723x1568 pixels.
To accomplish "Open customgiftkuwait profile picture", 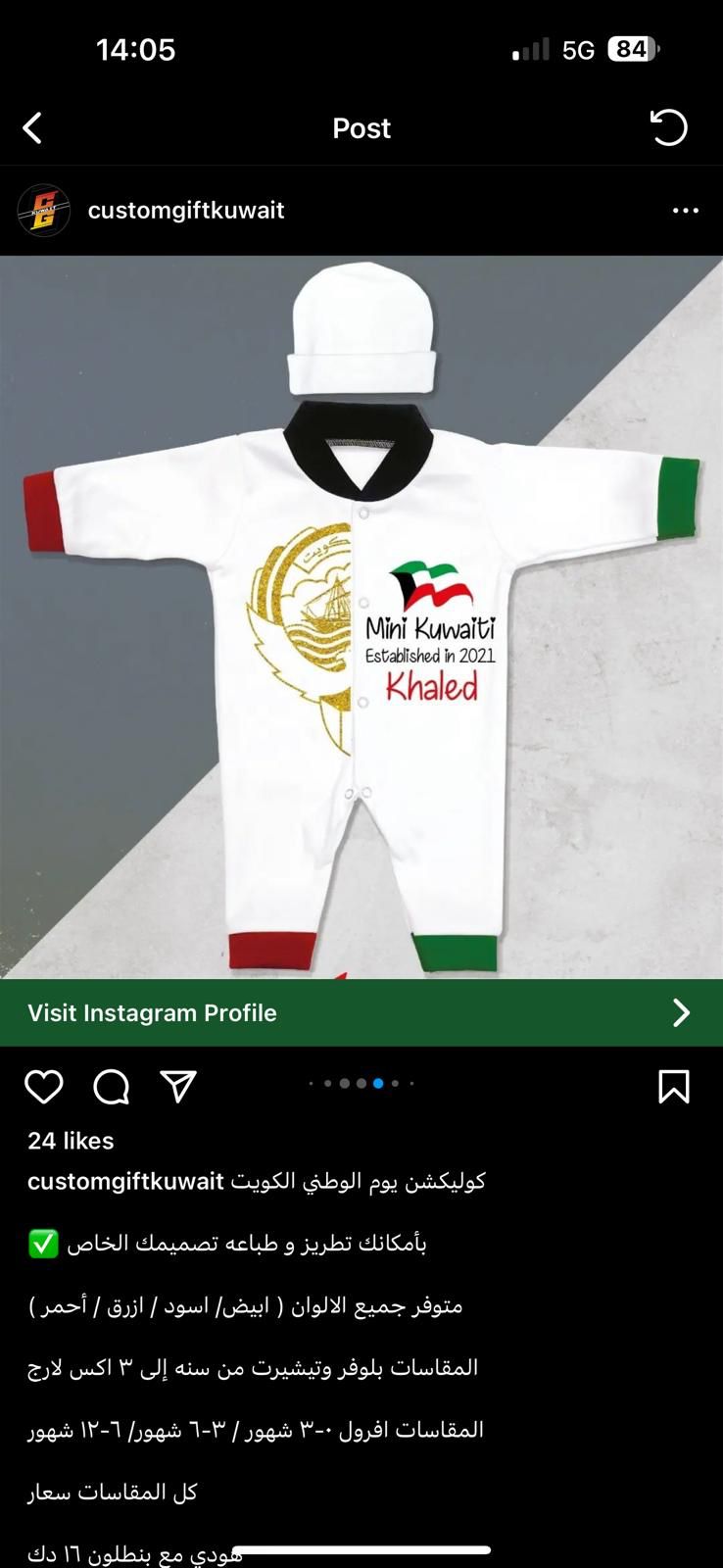I will coord(44,211).
